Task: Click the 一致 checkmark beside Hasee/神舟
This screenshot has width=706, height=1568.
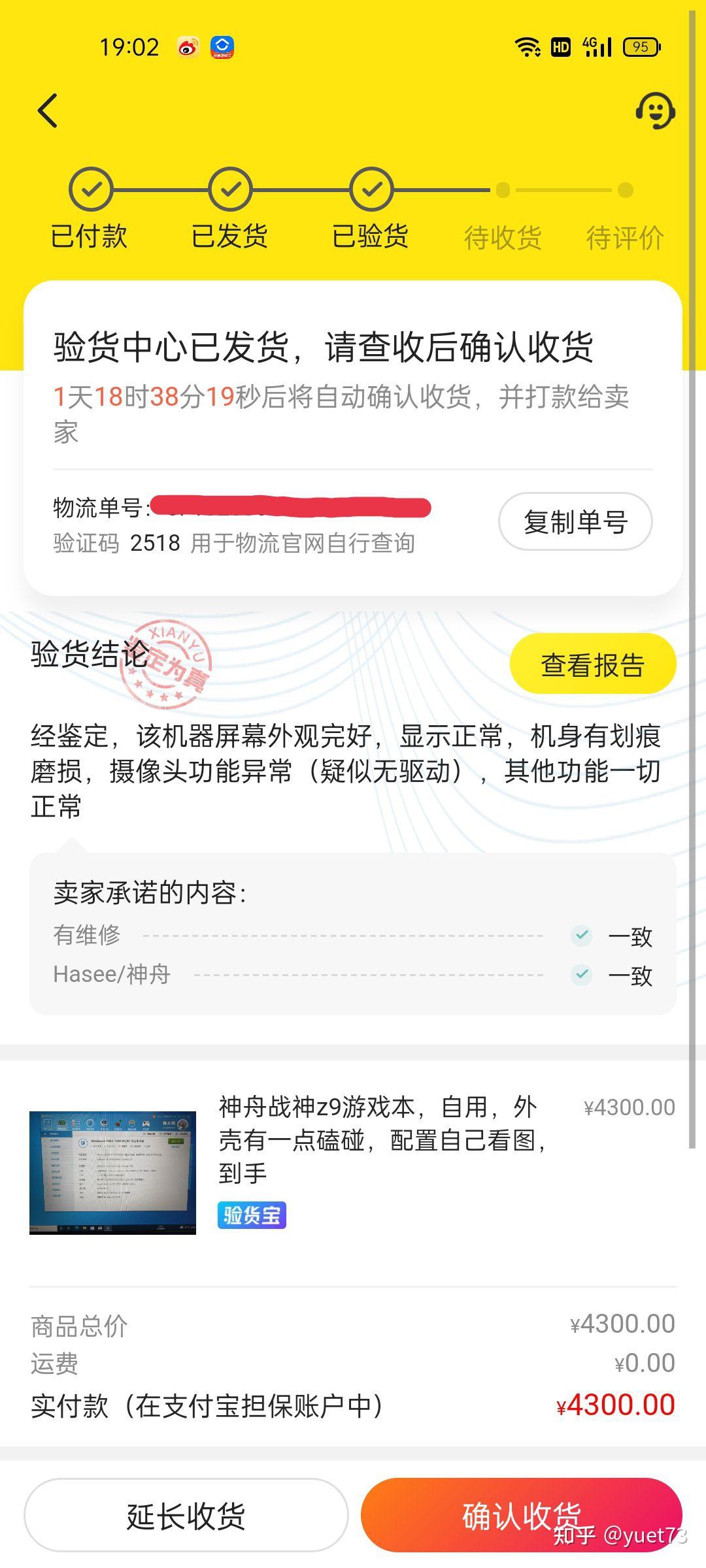Action: (580, 975)
